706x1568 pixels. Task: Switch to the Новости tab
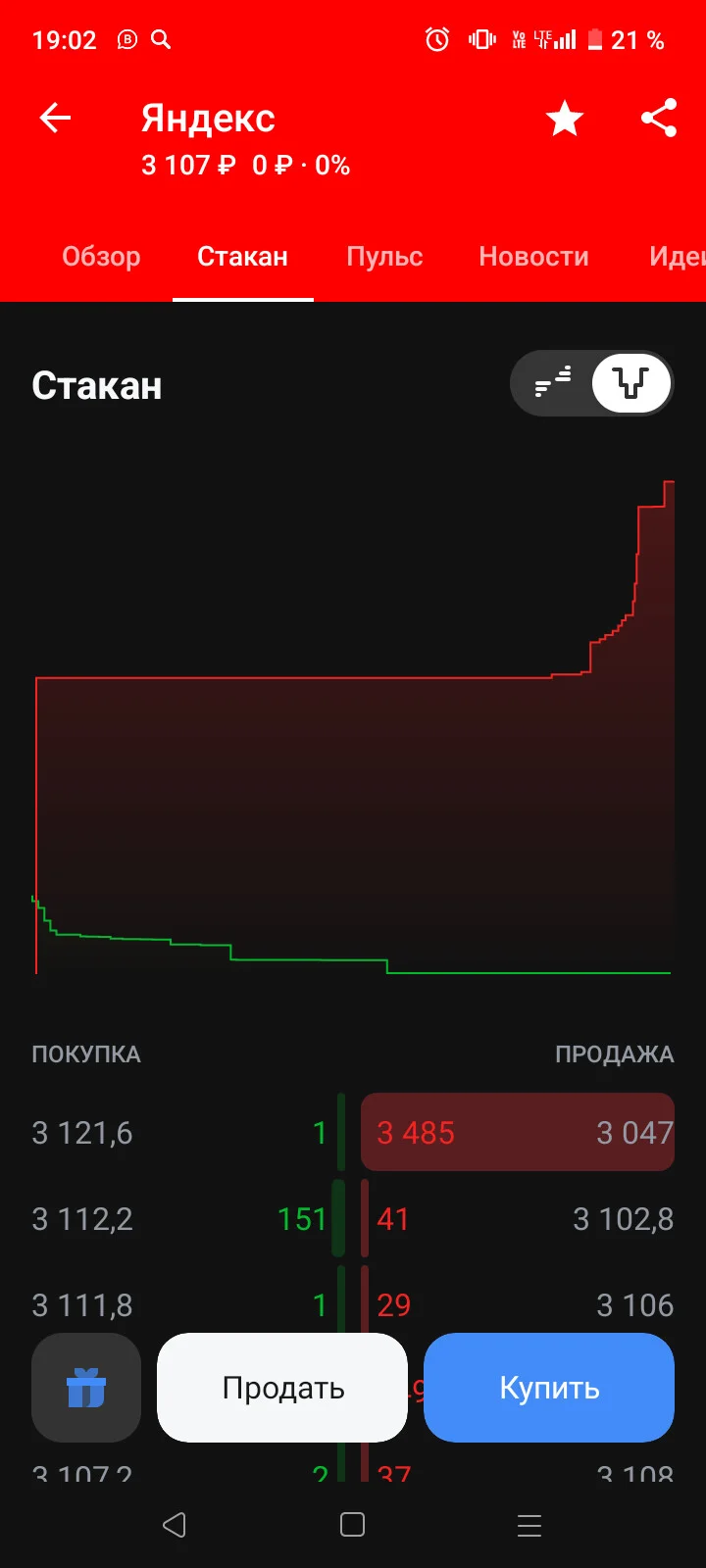pyautogui.click(x=533, y=257)
